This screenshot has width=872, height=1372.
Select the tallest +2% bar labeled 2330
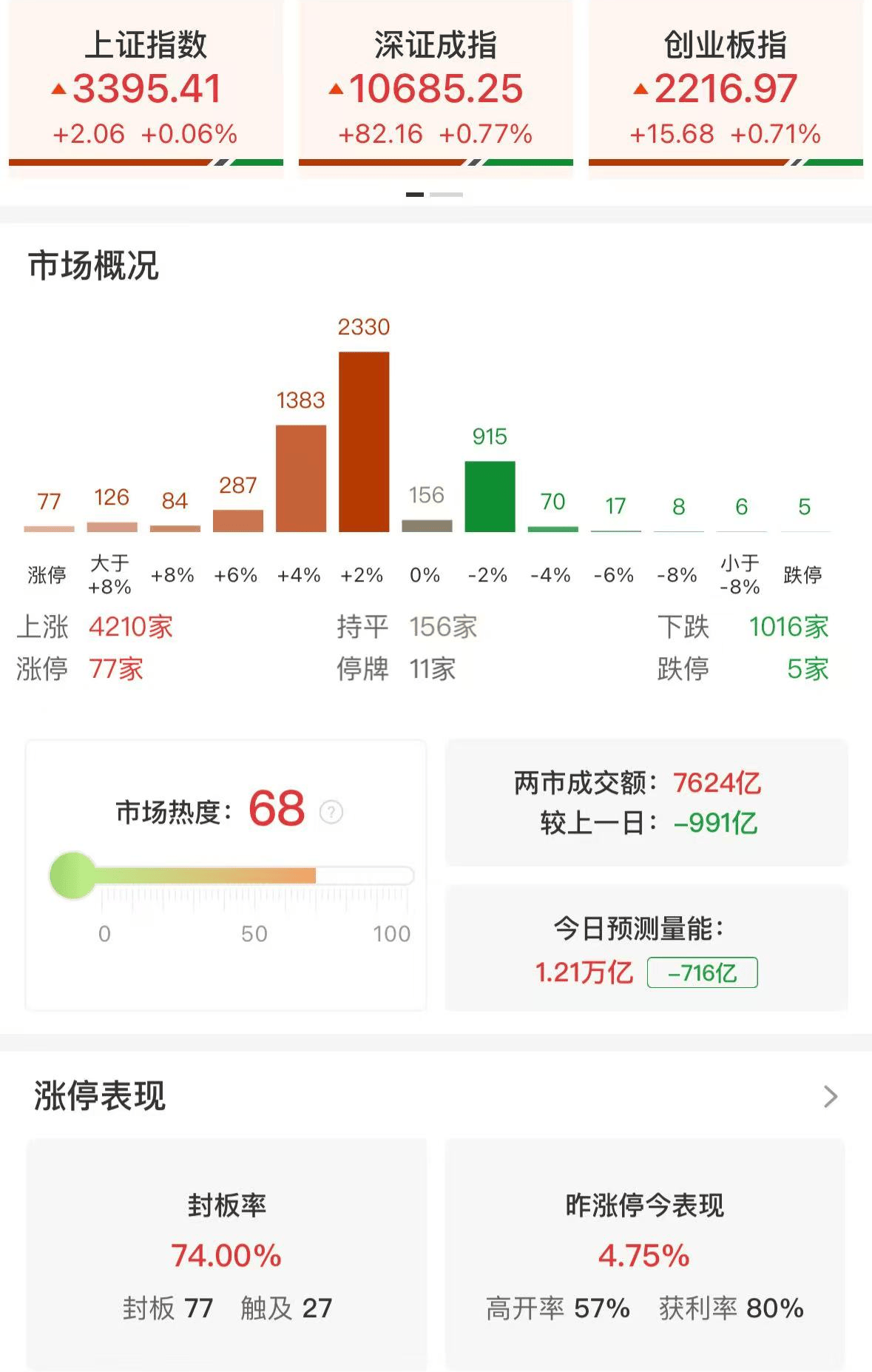click(363, 440)
